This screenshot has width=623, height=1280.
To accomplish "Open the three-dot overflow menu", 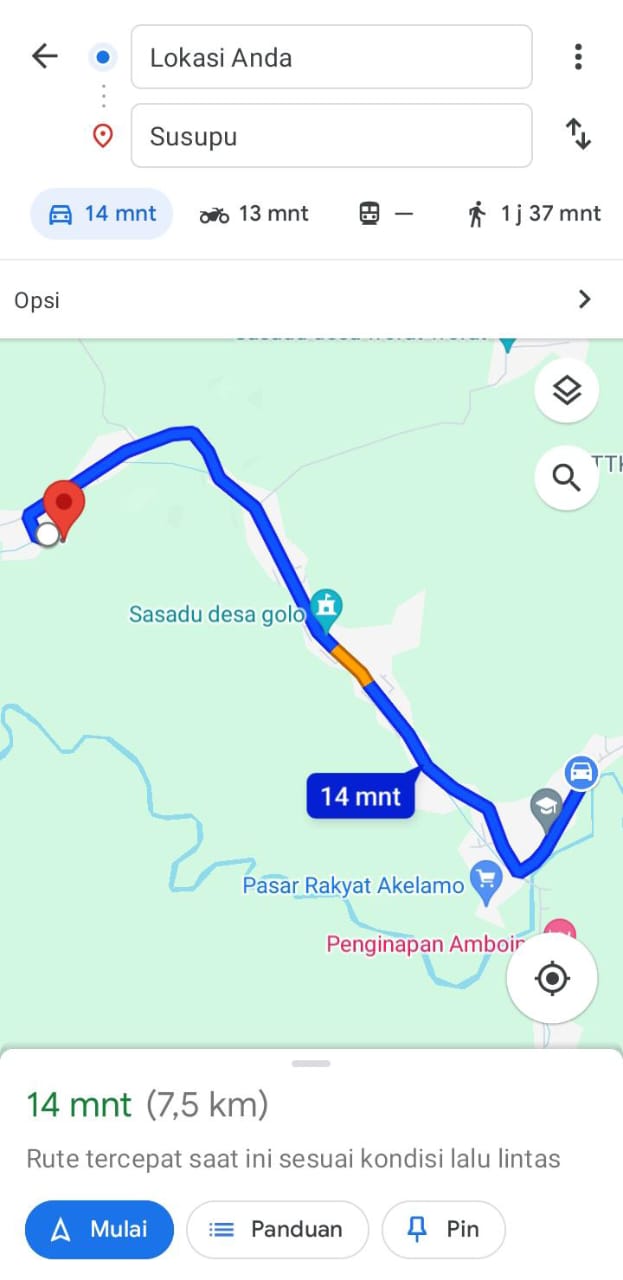I will click(578, 57).
